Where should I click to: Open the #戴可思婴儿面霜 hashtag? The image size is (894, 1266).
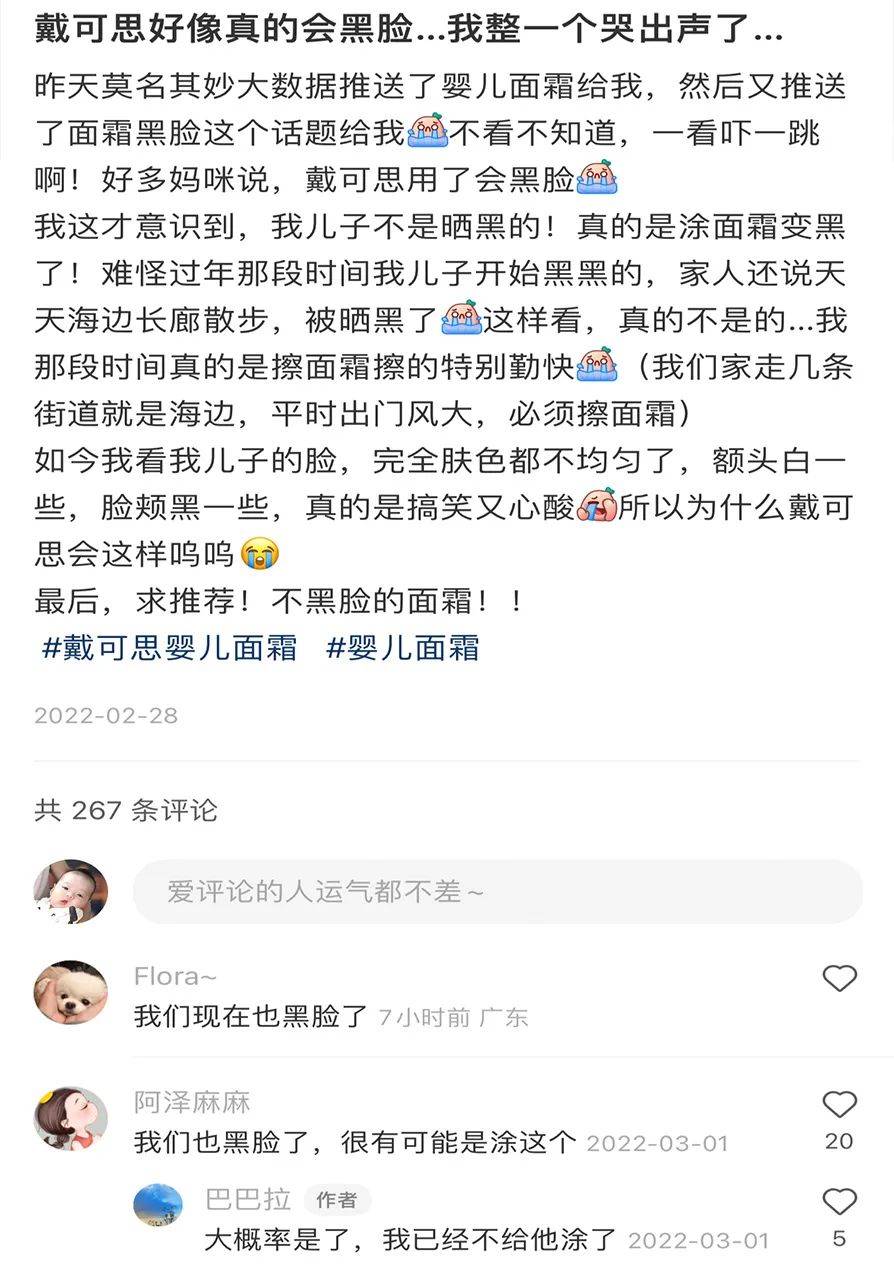click(x=168, y=648)
